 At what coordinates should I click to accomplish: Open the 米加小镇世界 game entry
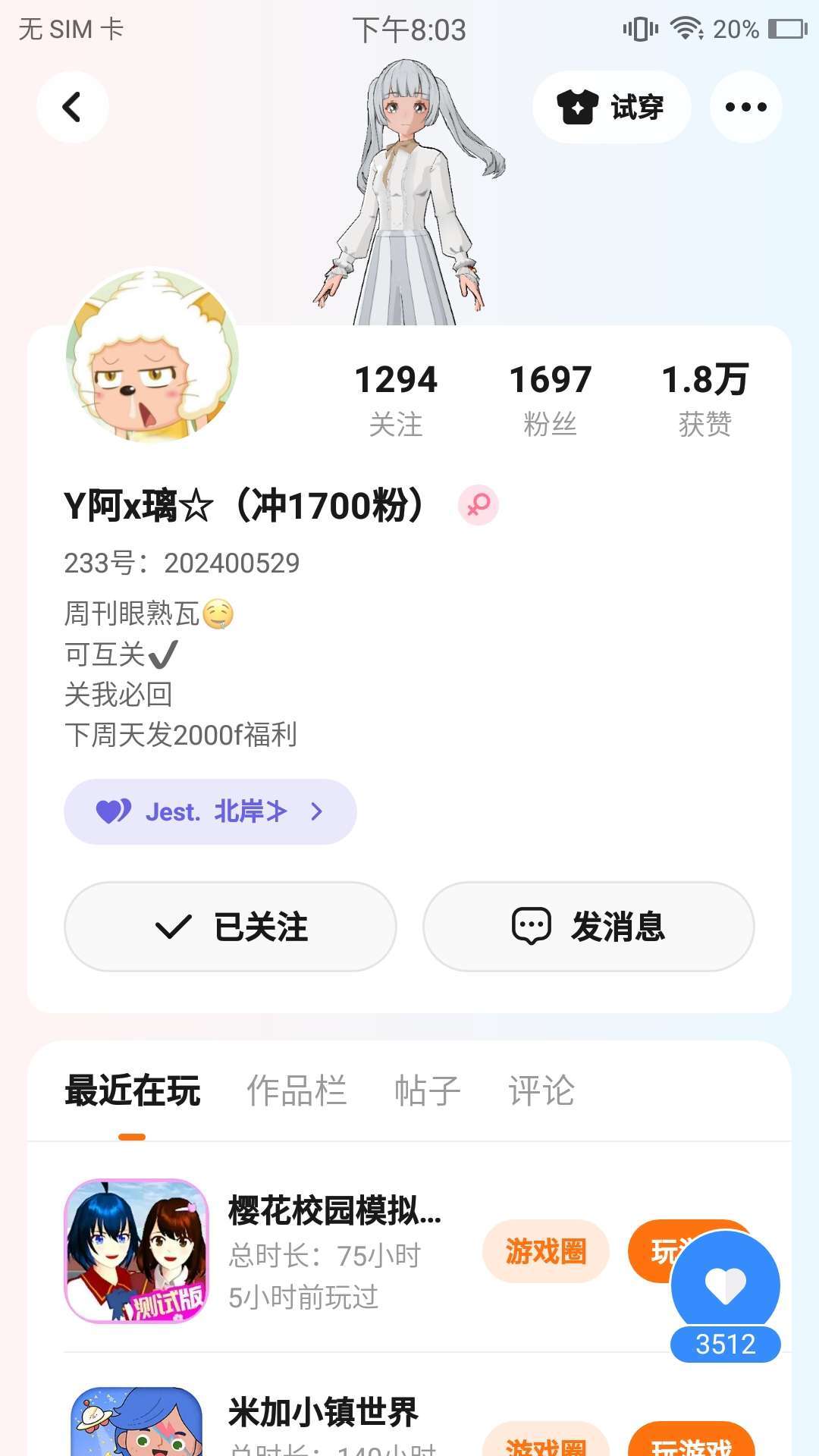[323, 1412]
